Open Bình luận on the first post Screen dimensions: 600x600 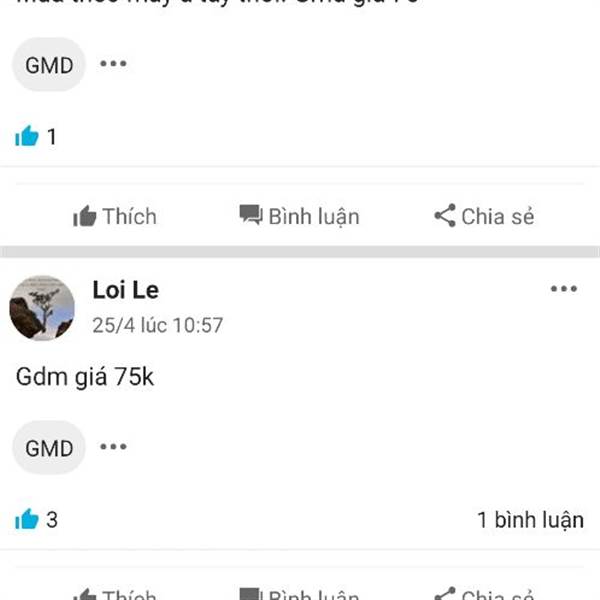(300, 216)
